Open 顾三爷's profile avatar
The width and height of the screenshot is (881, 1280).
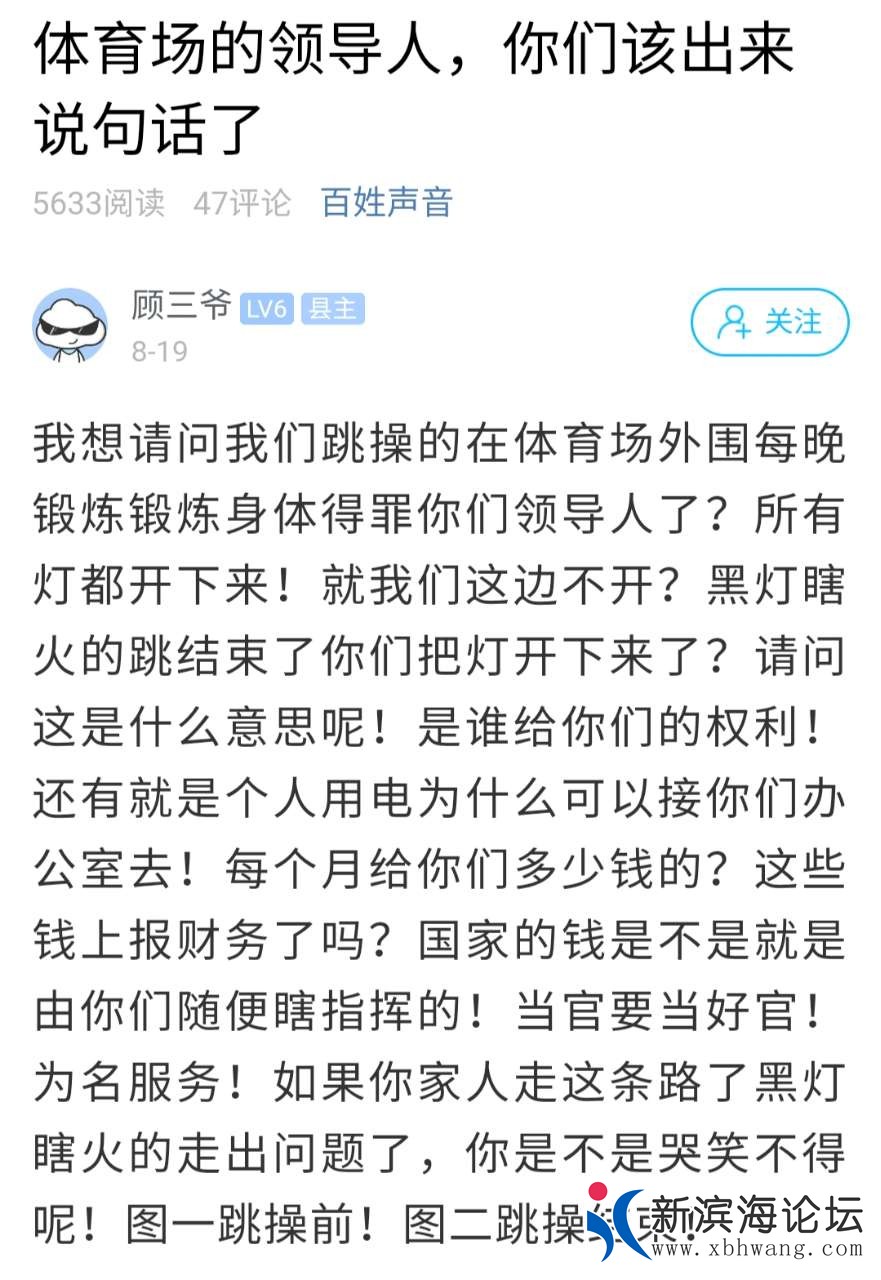pyautogui.click(x=70, y=324)
